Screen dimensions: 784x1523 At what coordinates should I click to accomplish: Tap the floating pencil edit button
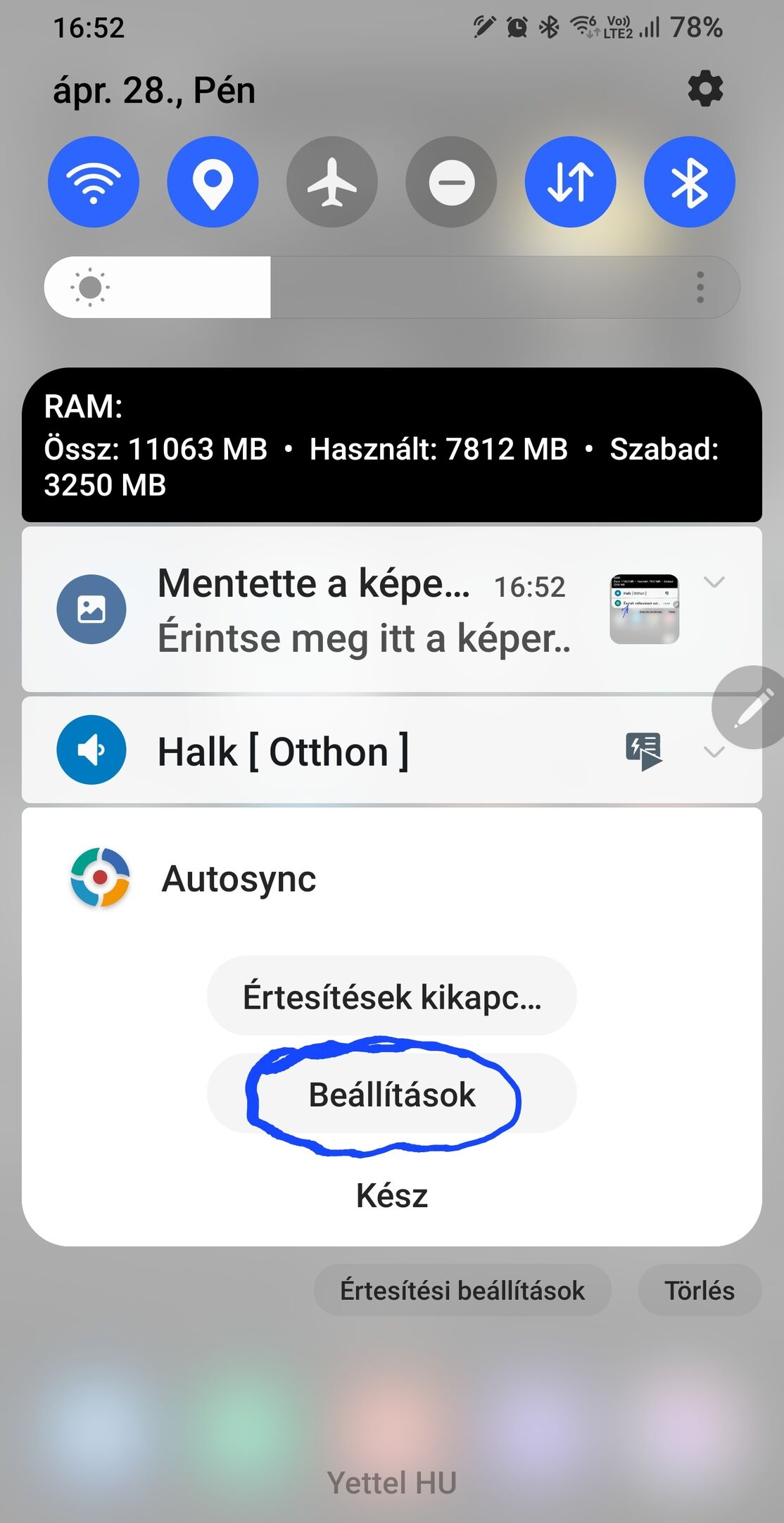tap(750, 707)
